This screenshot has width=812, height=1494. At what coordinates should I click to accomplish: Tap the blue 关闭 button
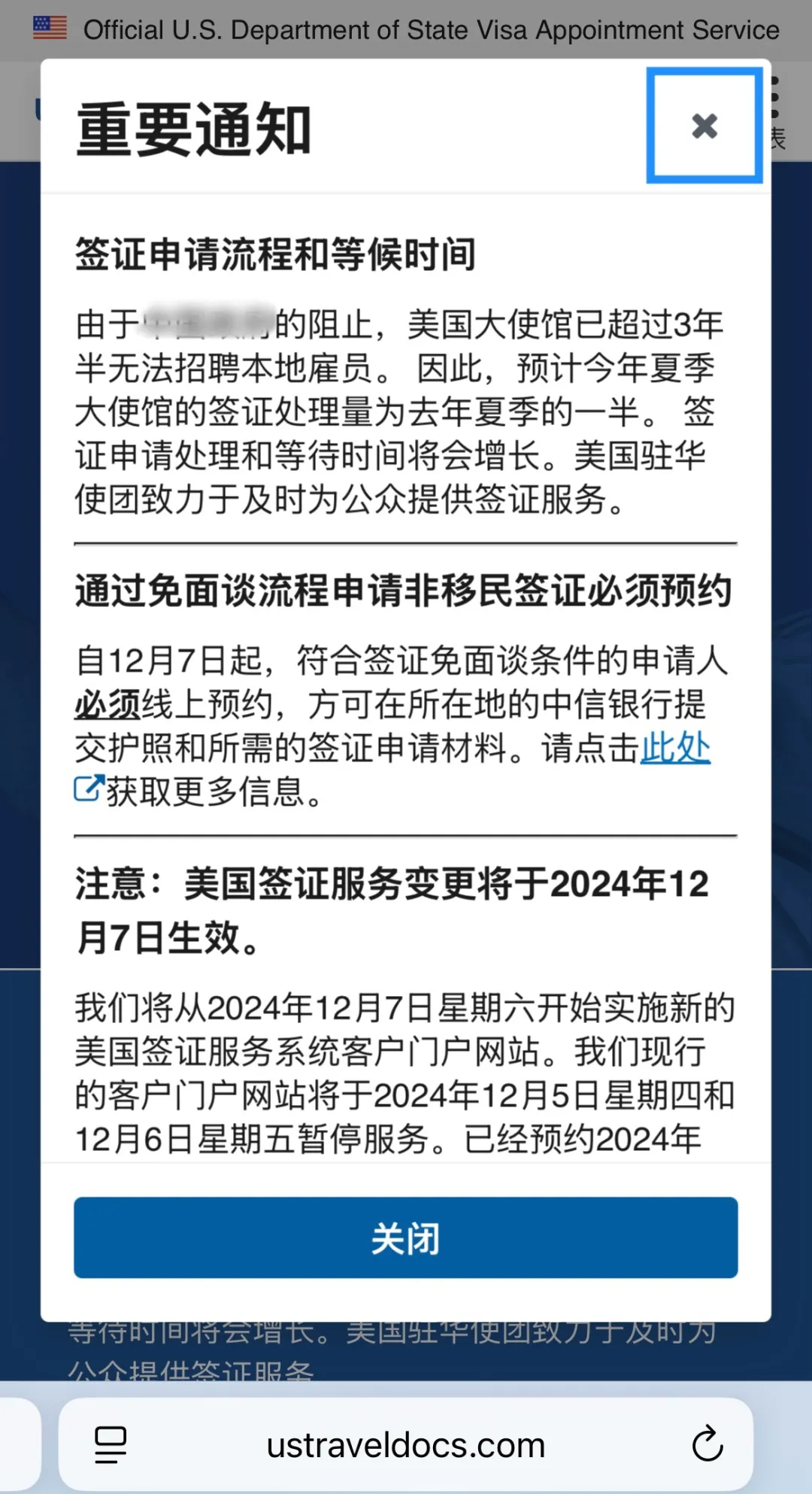tap(405, 1237)
